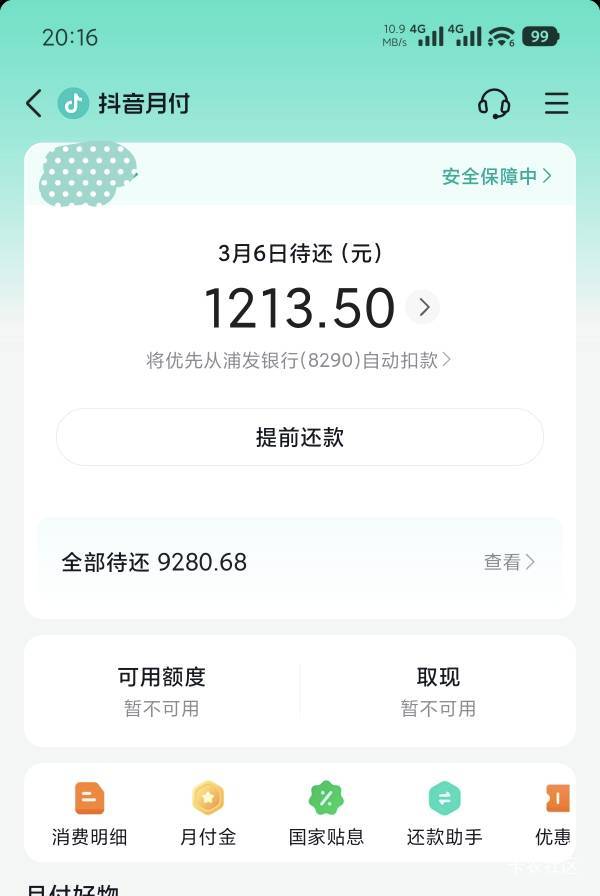Tap the arrow beside the 1213.50 amount
Image resolution: width=600 pixels, height=896 pixels.
(423, 307)
